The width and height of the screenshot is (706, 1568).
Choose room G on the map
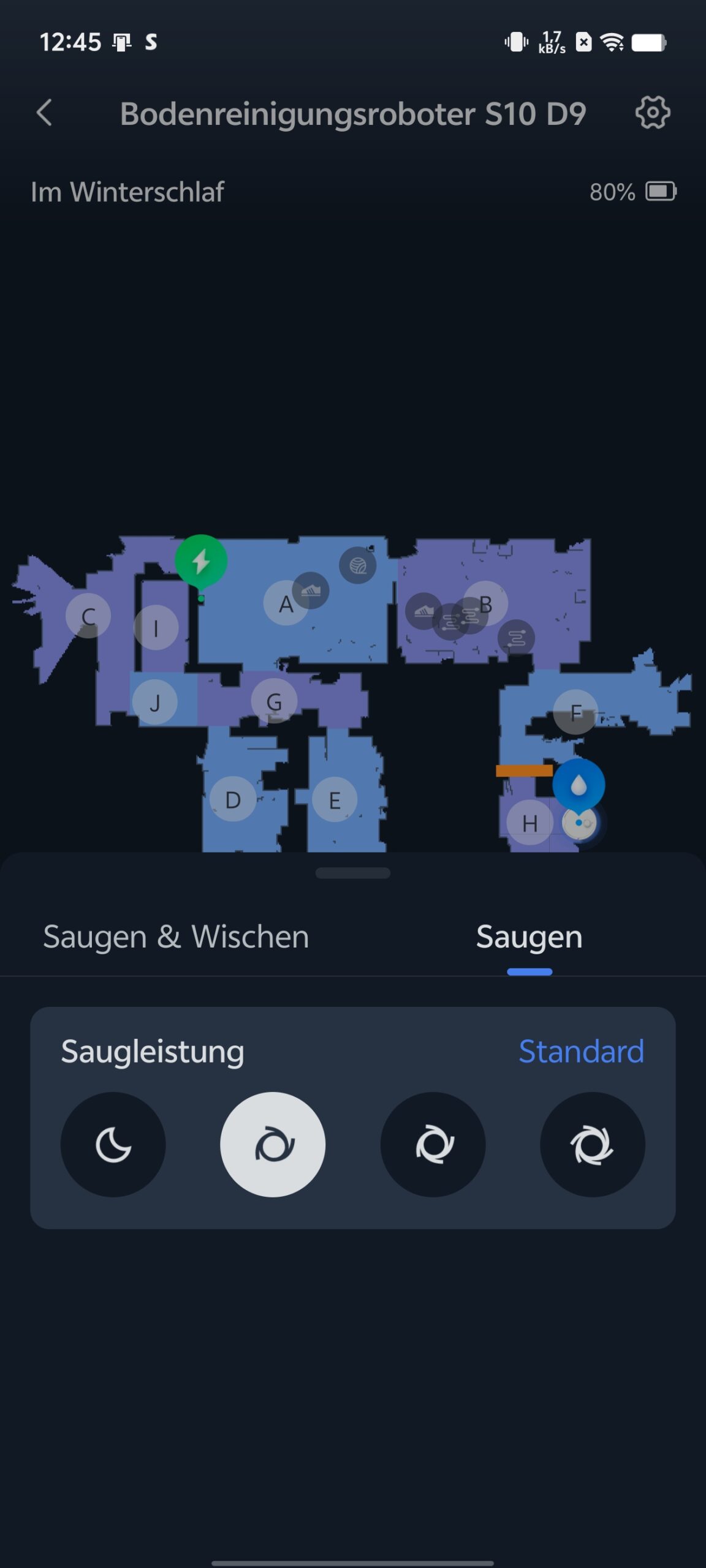274,701
